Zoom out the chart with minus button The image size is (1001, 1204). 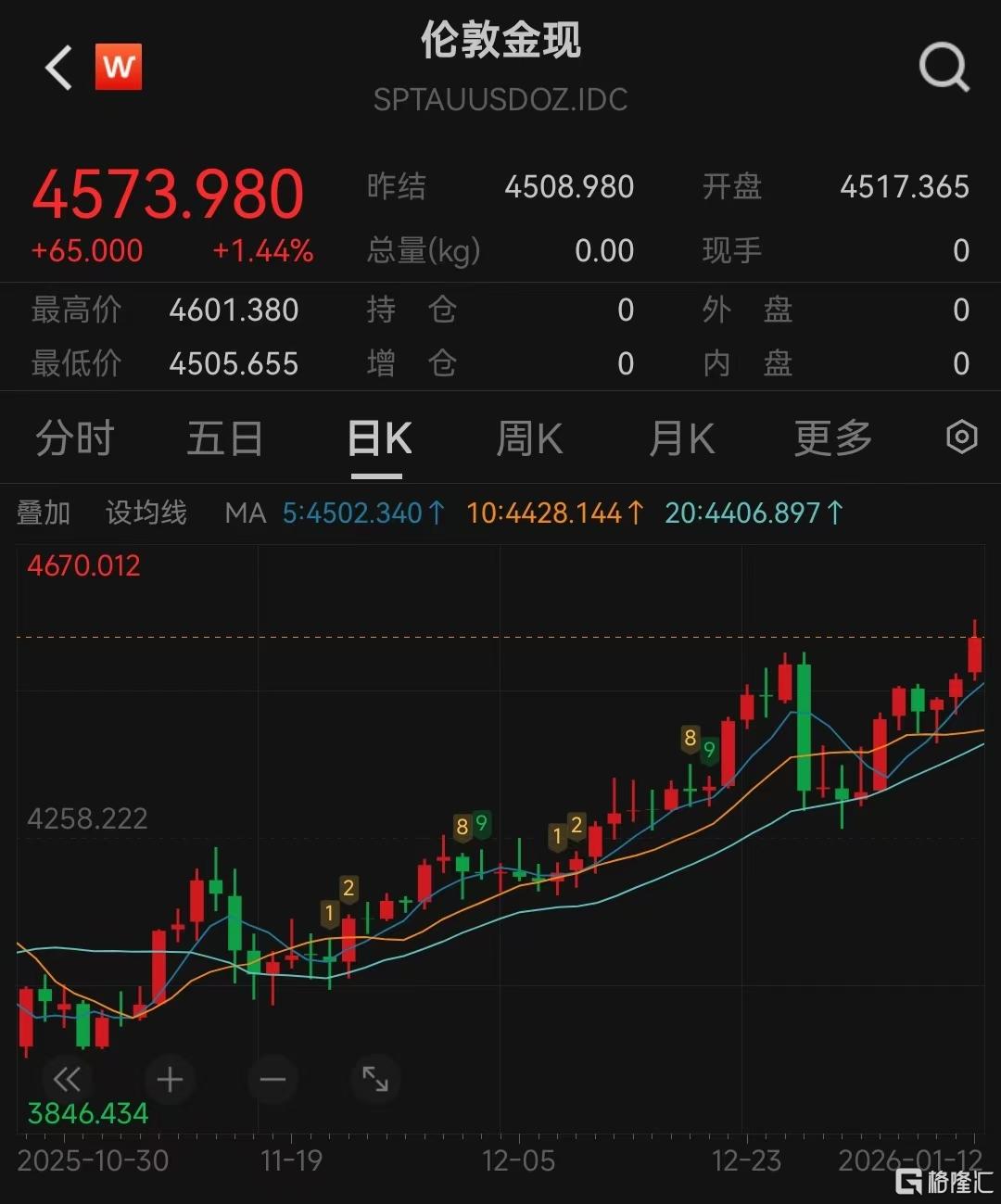coord(272,1079)
